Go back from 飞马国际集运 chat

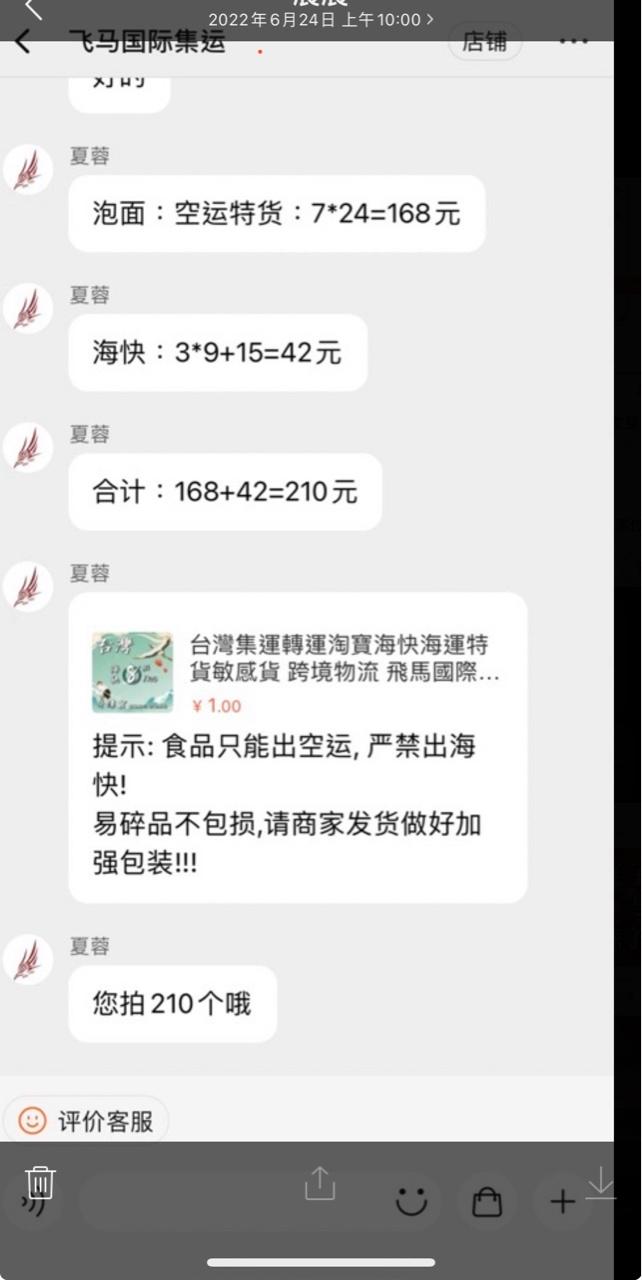click(x=24, y=42)
